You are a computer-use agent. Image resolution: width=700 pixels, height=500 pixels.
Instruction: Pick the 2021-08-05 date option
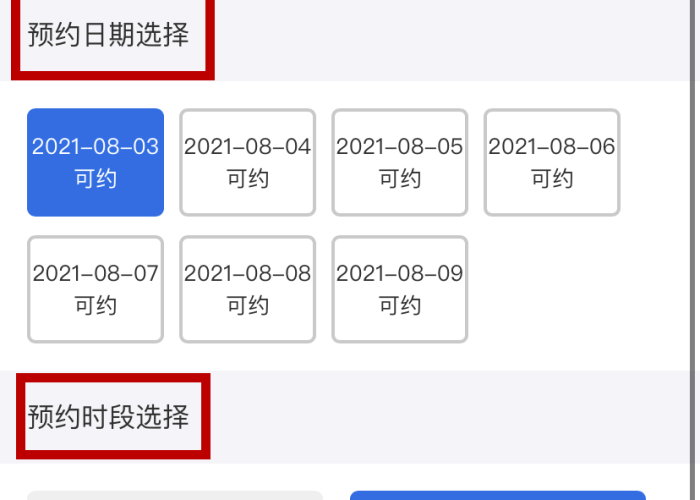pyautogui.click(x=399, y=162)
